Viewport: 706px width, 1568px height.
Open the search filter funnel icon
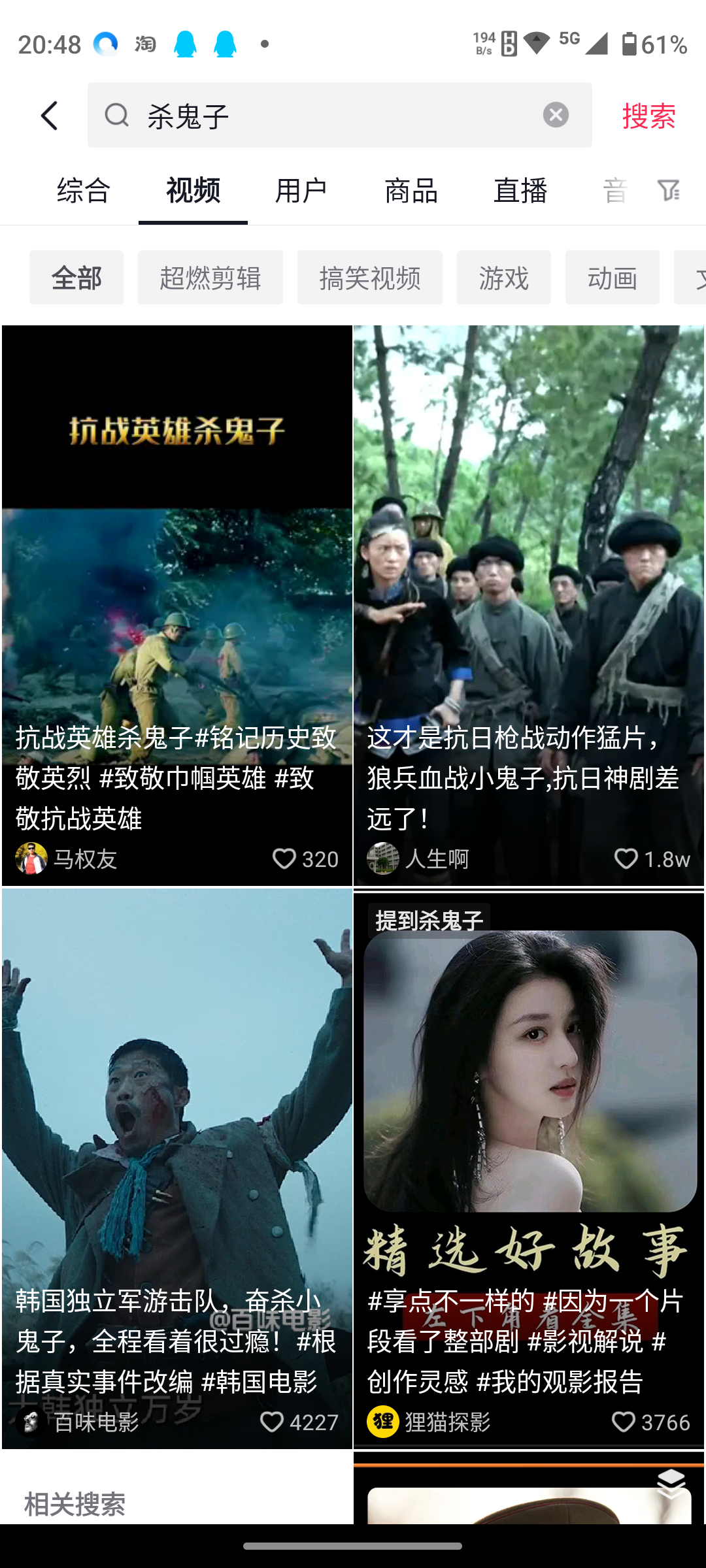(x=668, y=190)
